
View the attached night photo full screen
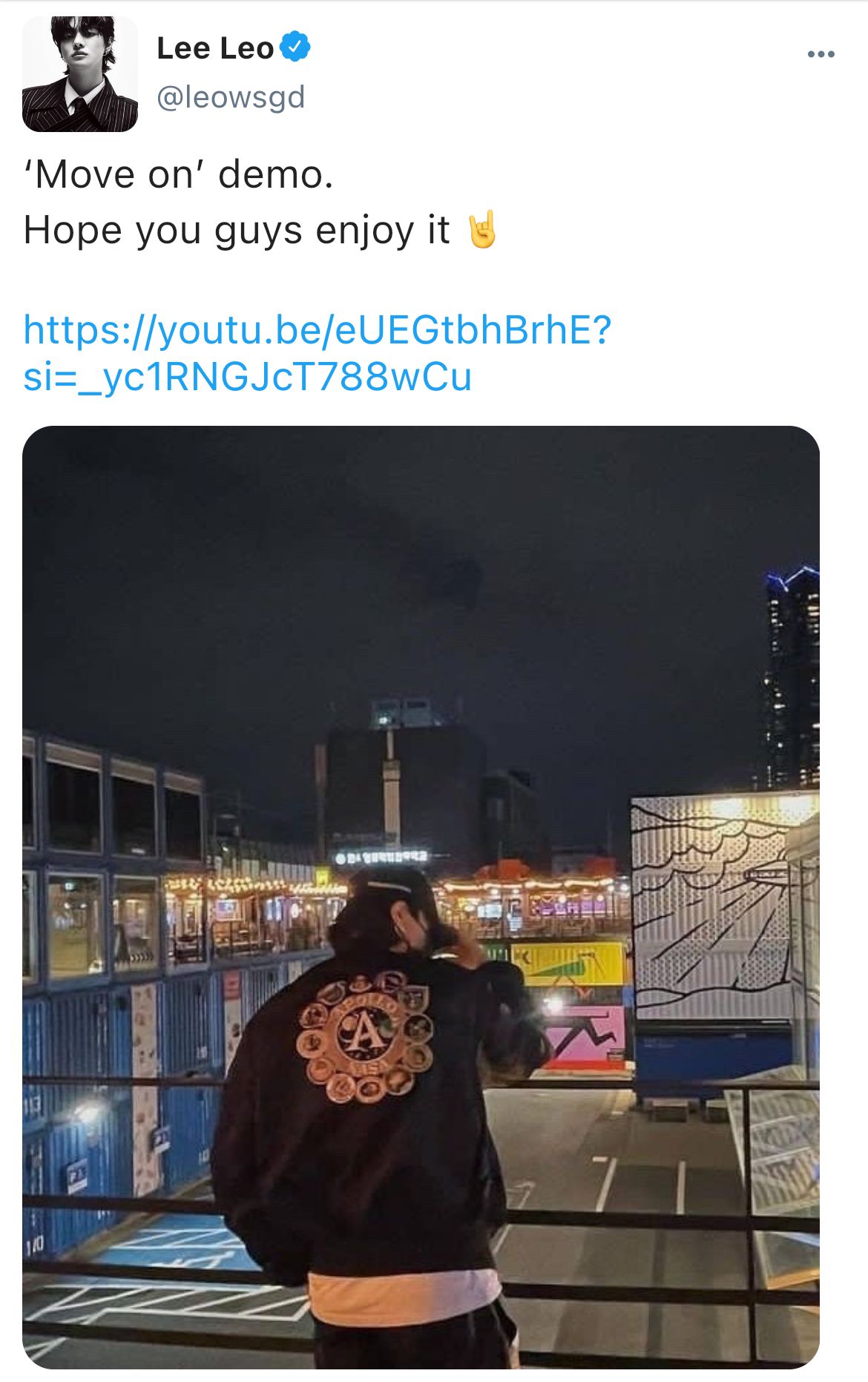[421, 896]
